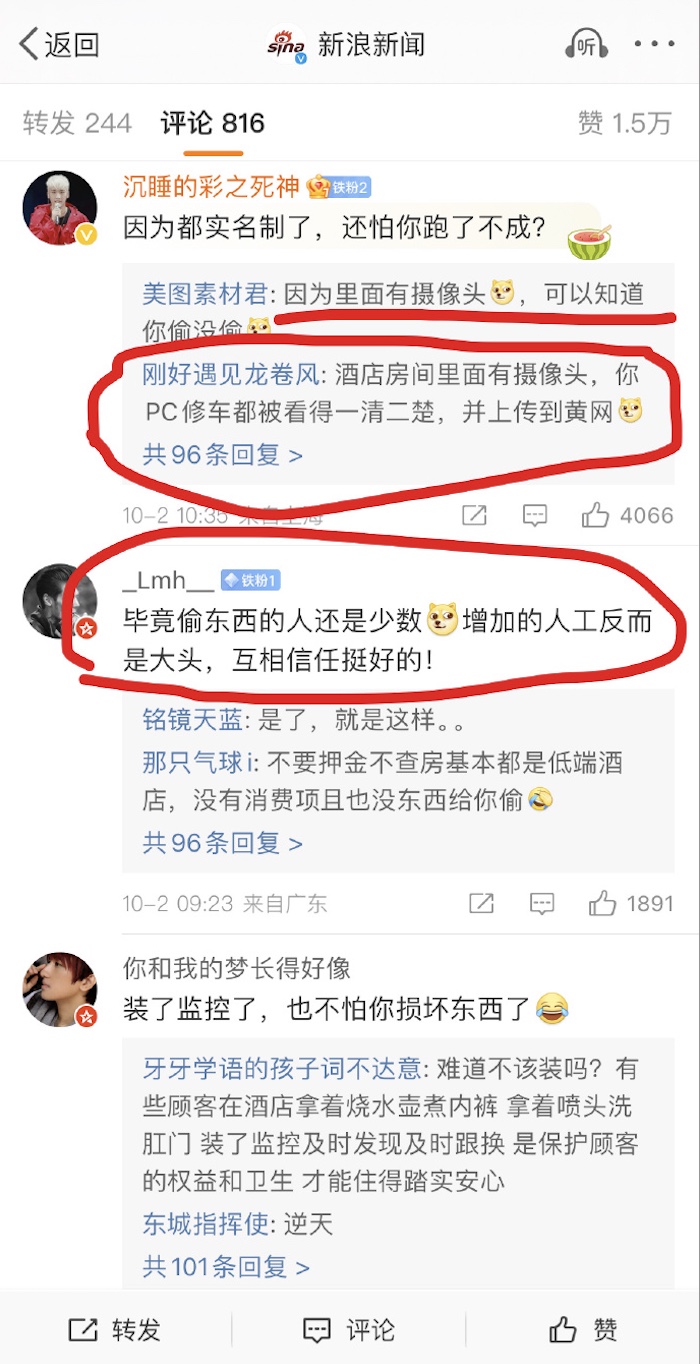Like _Lmh__'s comment with 1891 likes
The height and width of the screenshot is (1364, 700).
click(631, 904)
